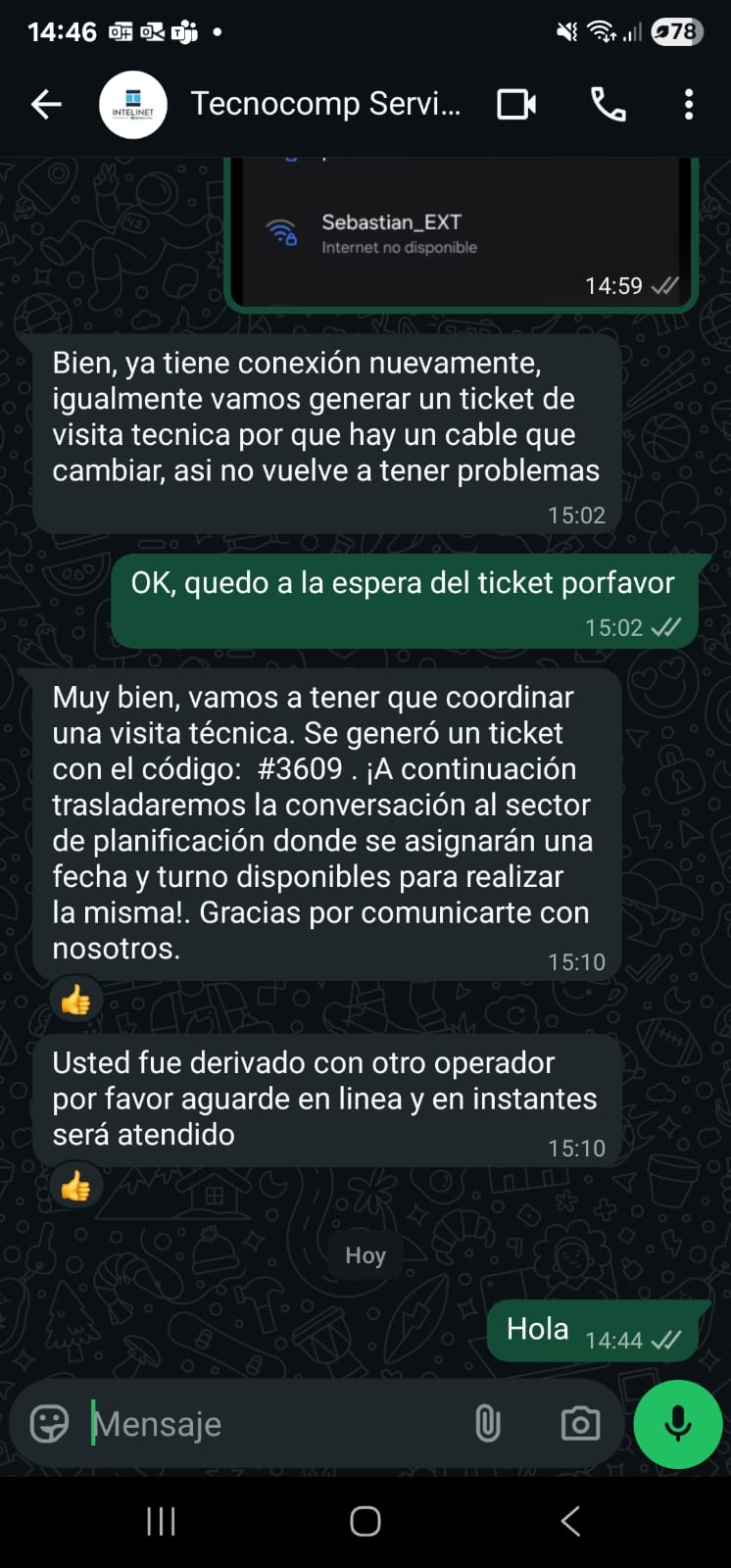Image resolution: width=731 pixels, height=1568 pixels.
Task: Start a video call with Tecnocomp
Action: [x=515, y=104]
